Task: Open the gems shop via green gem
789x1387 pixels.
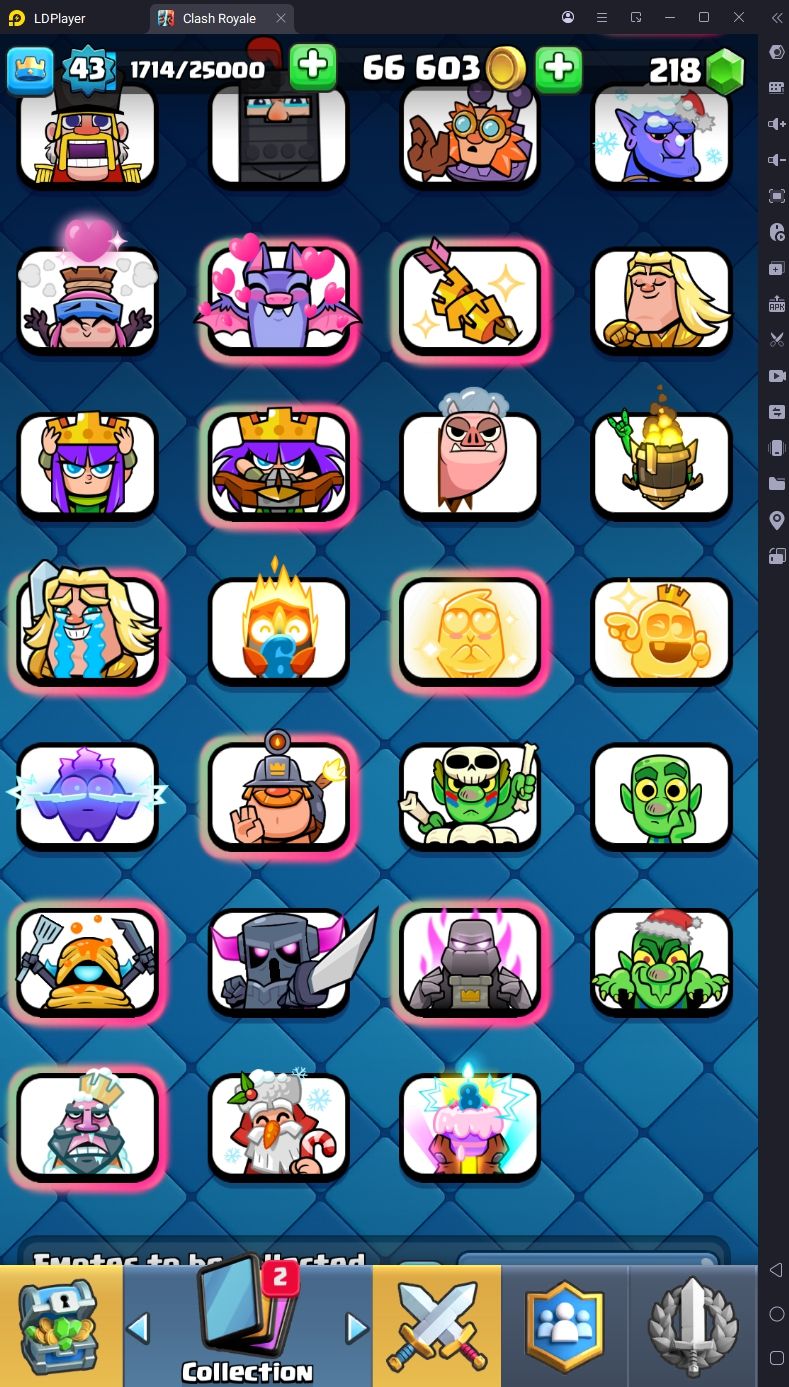Action: coord(725,70)
